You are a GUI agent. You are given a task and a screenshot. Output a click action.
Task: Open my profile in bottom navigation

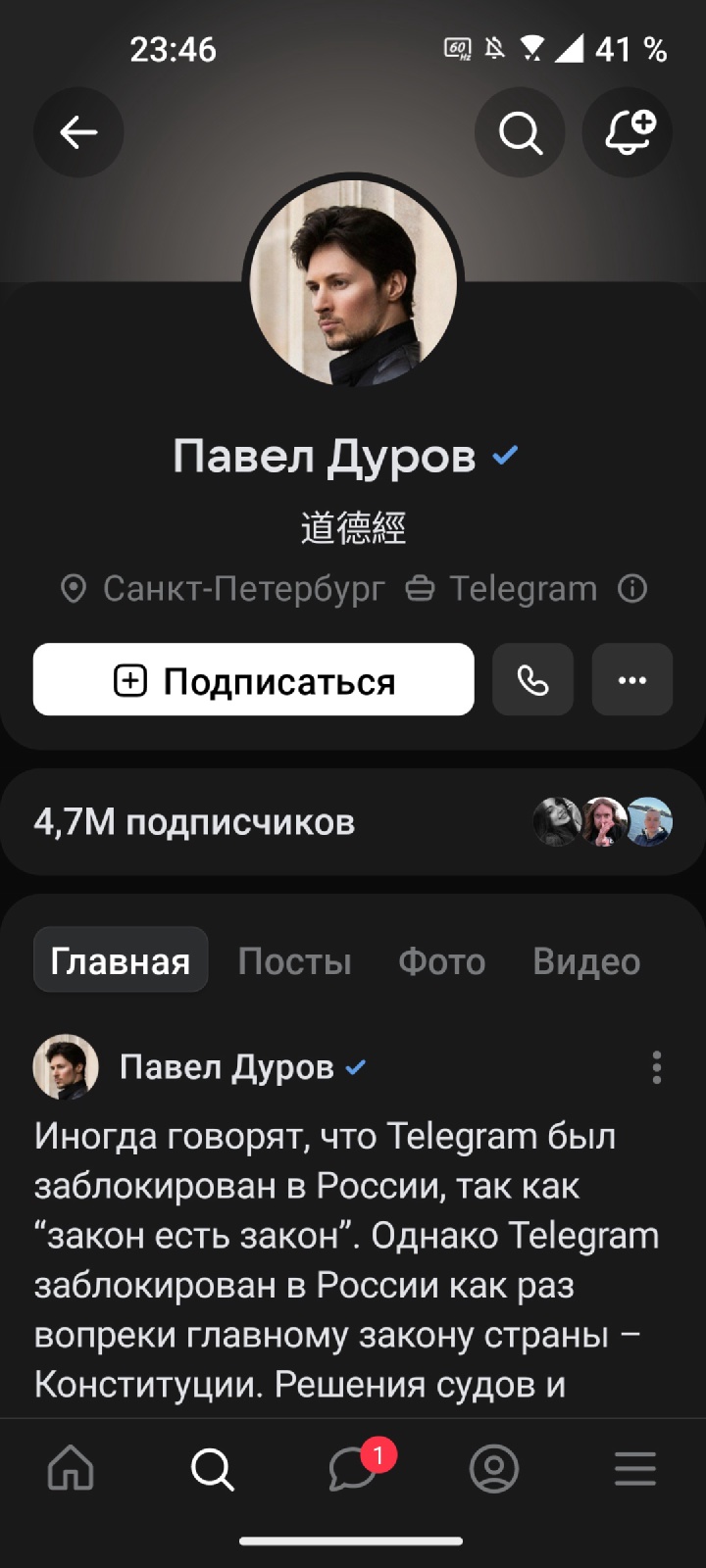click(494, 1468)
